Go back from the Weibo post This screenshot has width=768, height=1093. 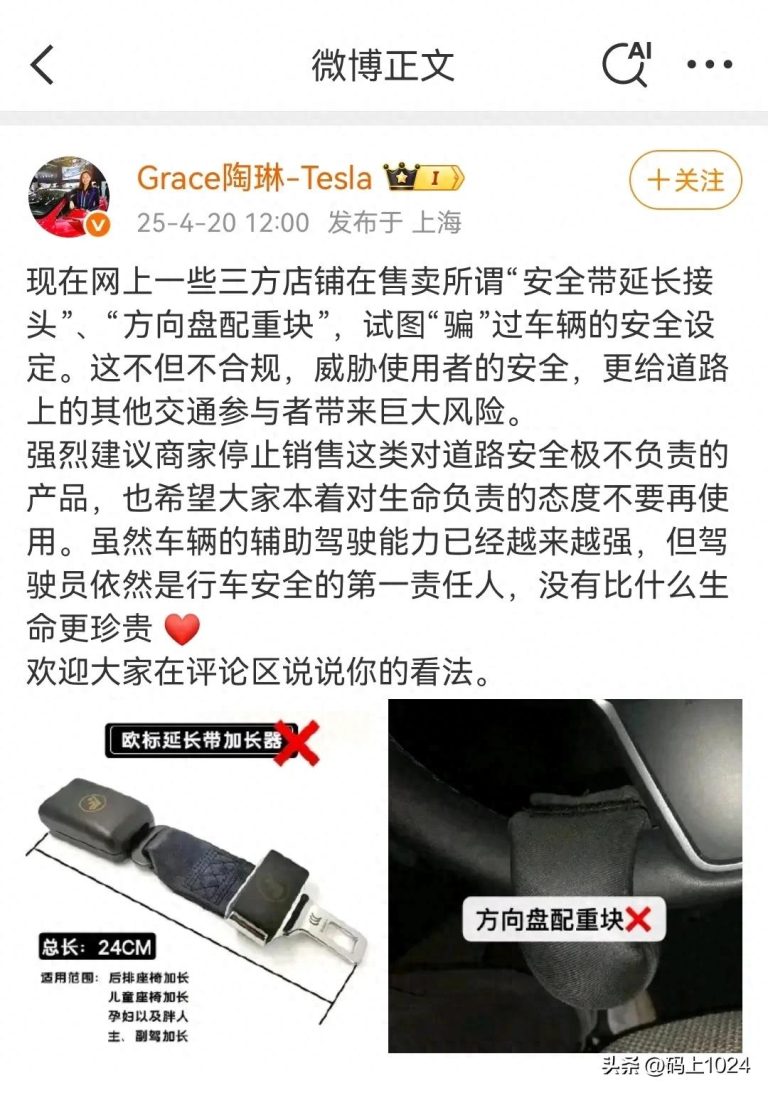(x=42, y=65)
